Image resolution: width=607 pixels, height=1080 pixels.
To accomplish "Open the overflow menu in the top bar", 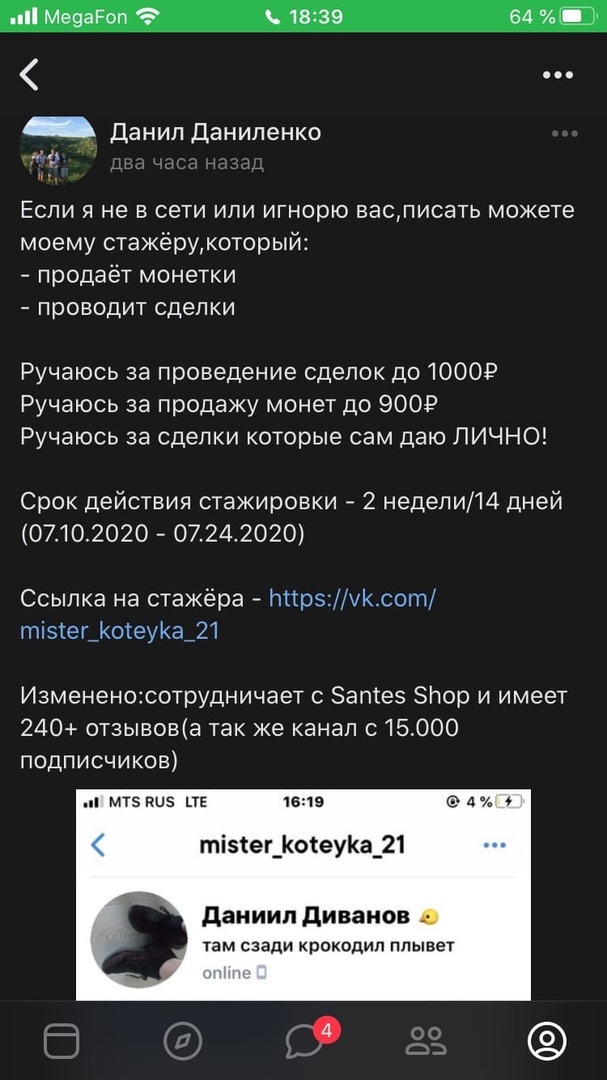I will (557, 75).
